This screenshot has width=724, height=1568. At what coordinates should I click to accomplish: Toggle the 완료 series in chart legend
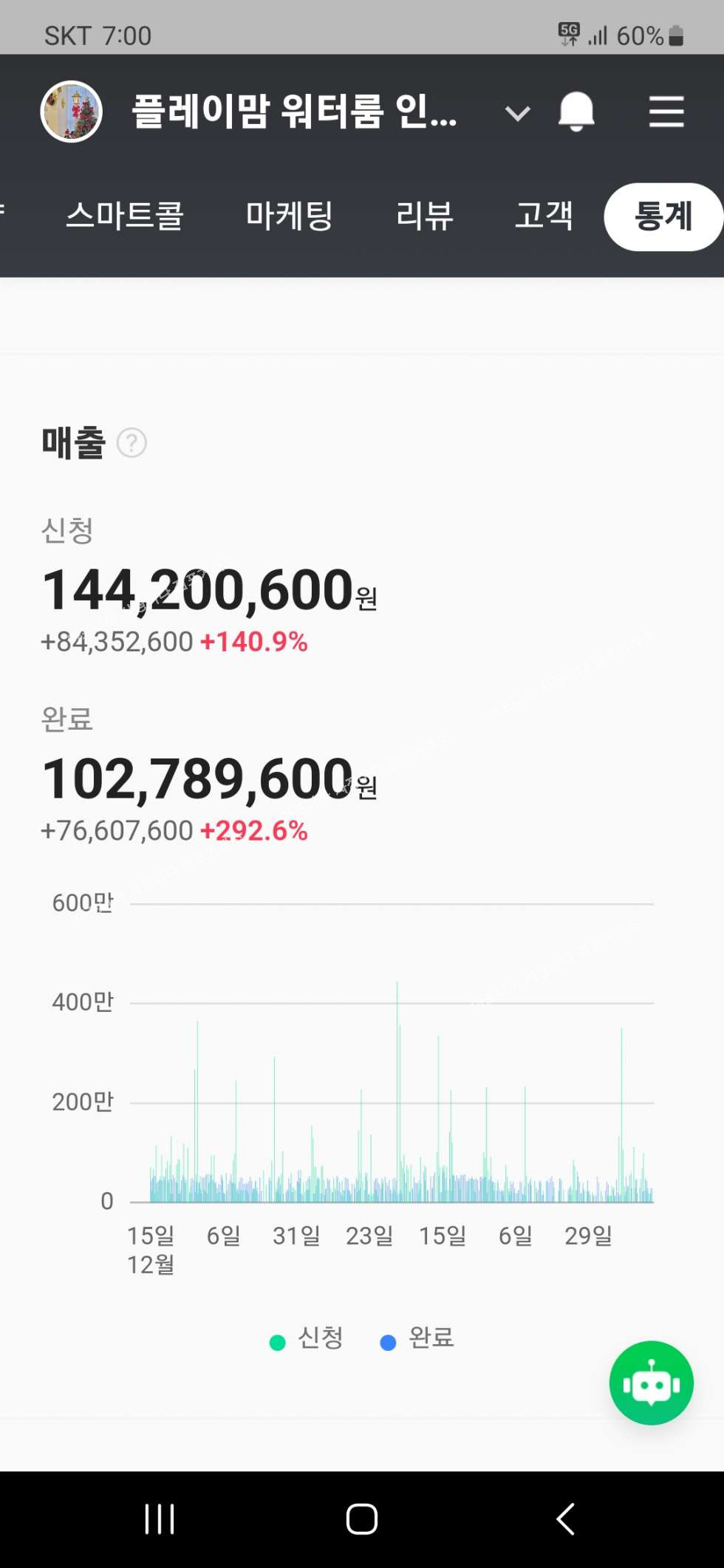pos(417,1338)
